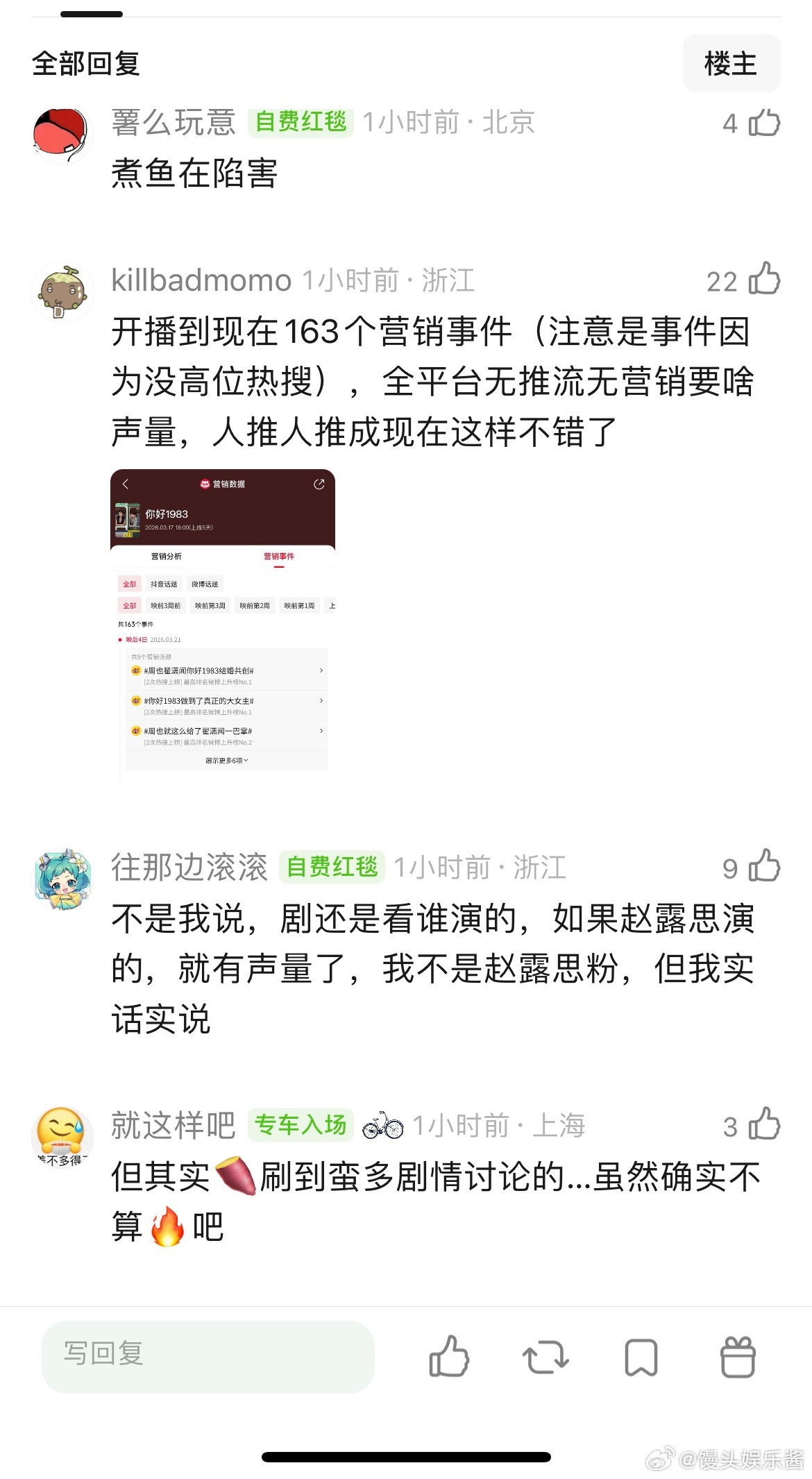Tap the share icon in the 营销数据 screenshot header
The image size is (812, 1479).
pos(319,484)
